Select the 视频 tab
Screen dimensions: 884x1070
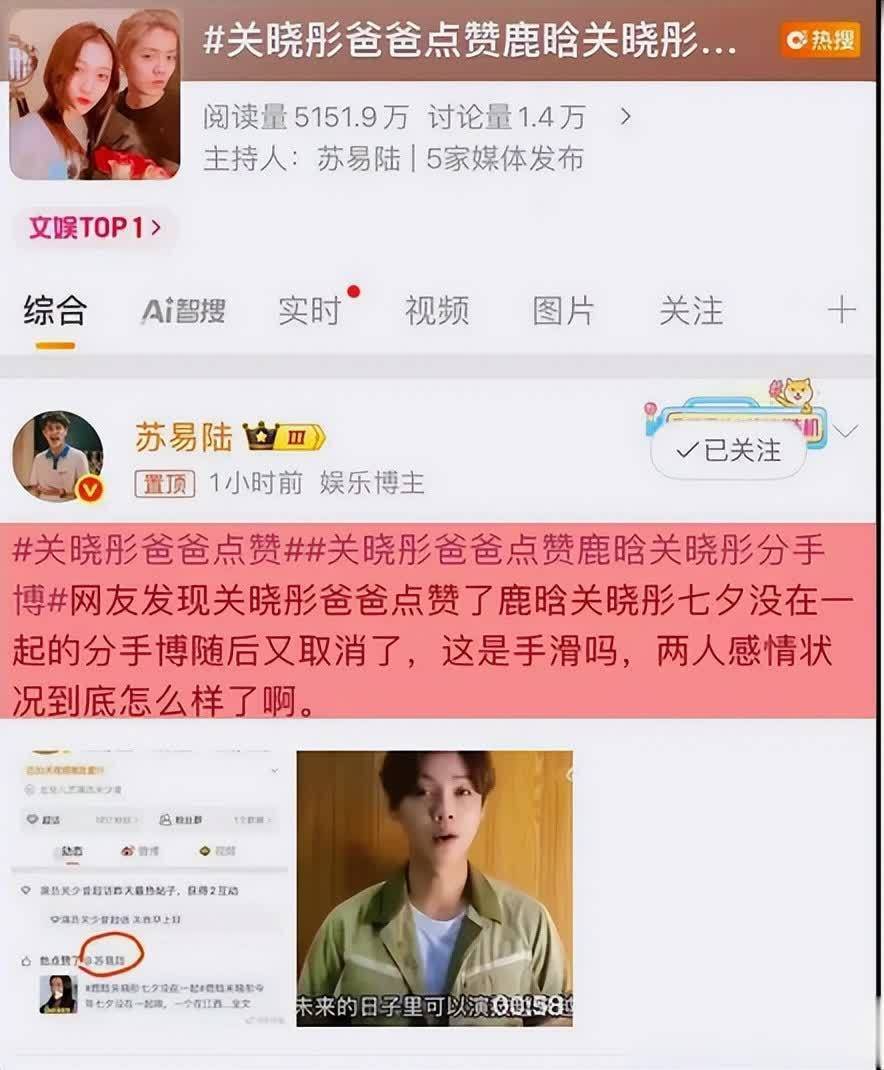436,311
